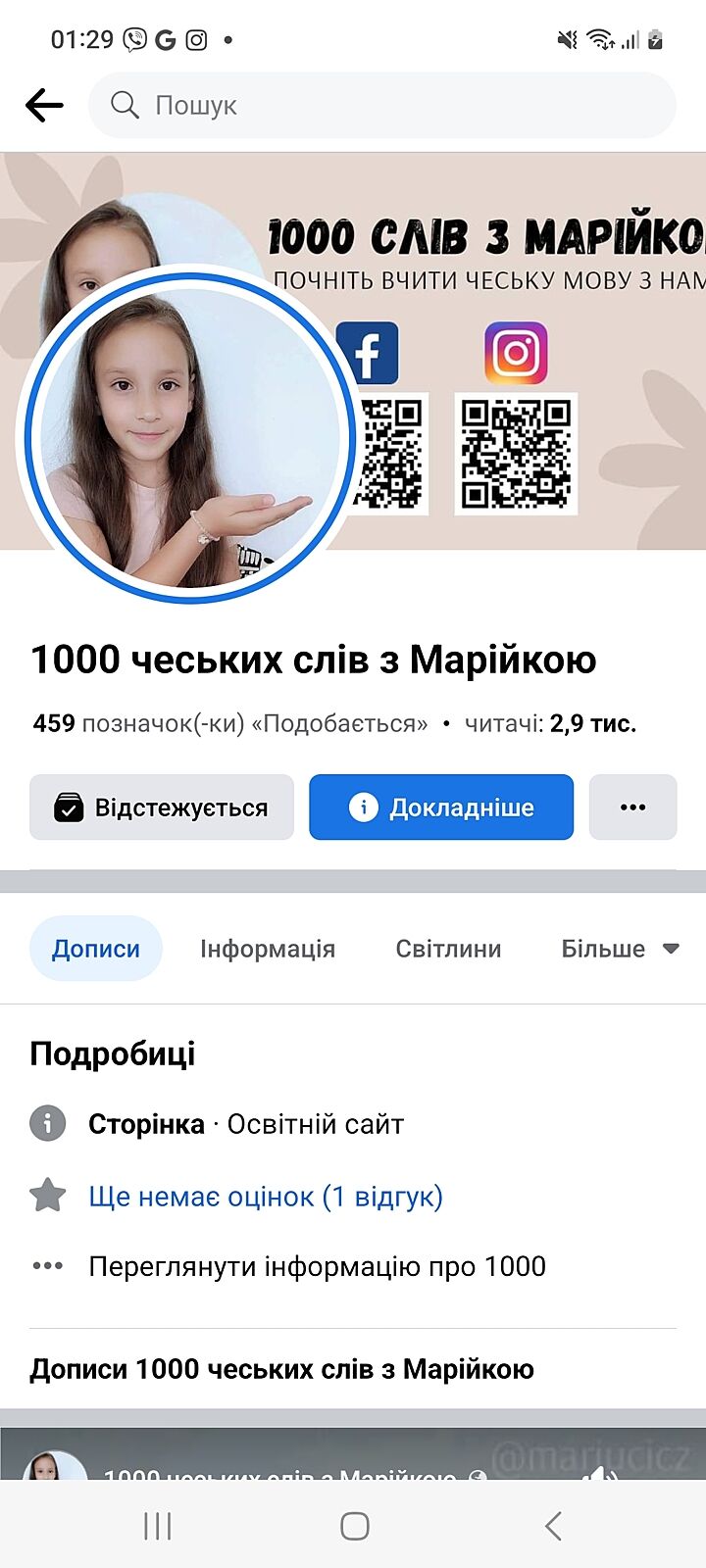Tap the Відстежується following button
The height and width of the screenshot is (1568, 706).
162,808
